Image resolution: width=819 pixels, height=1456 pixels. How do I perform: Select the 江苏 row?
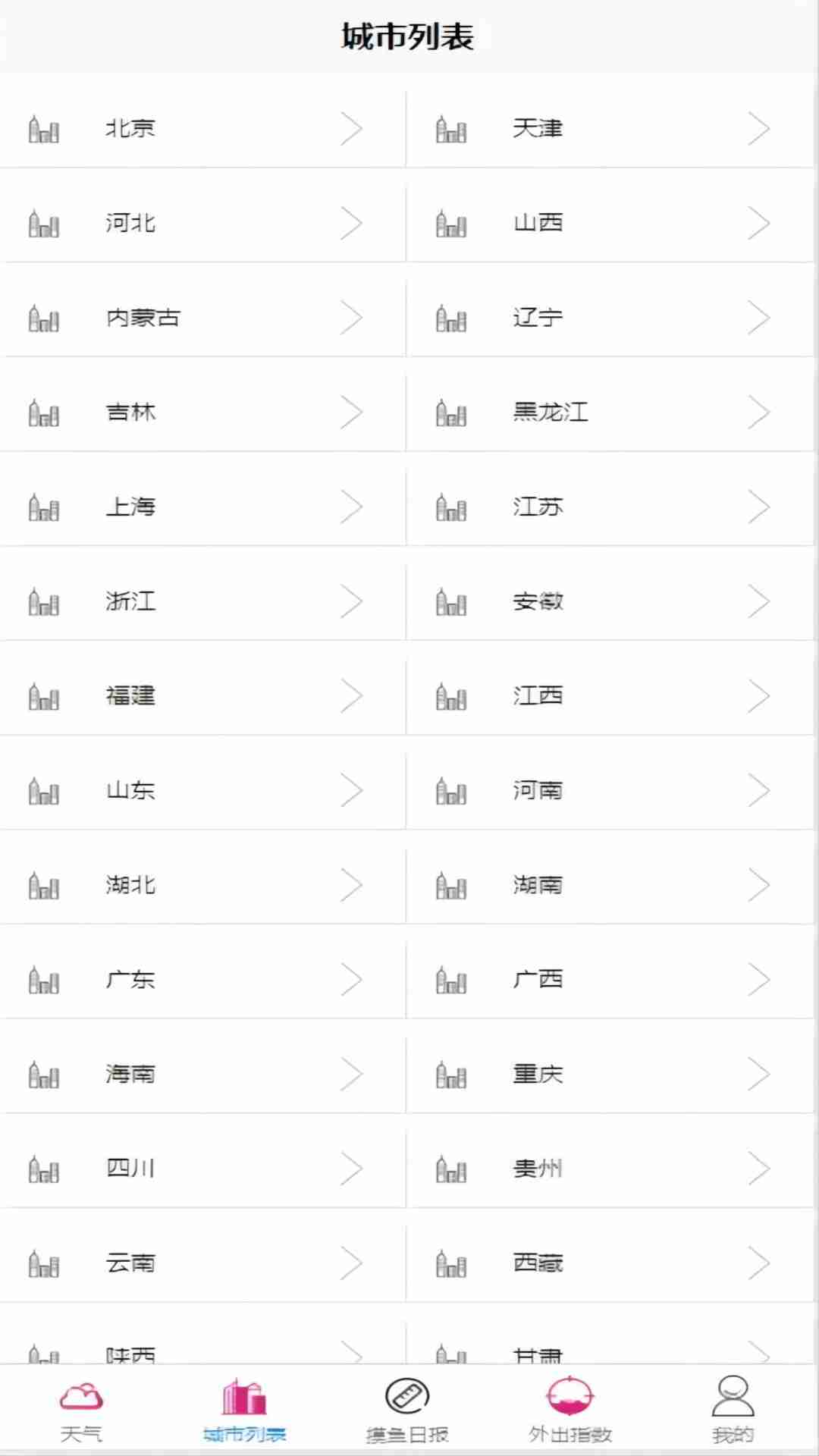(x=610, y=507)
